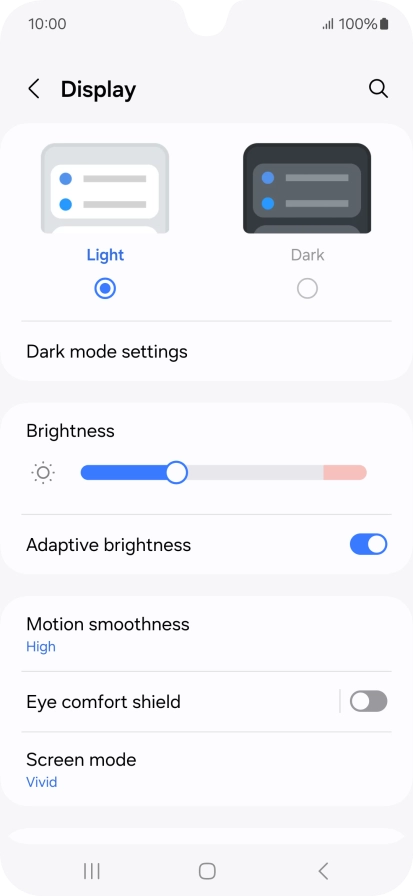Open Eye comfort shield settings

(x=171, y=701)
